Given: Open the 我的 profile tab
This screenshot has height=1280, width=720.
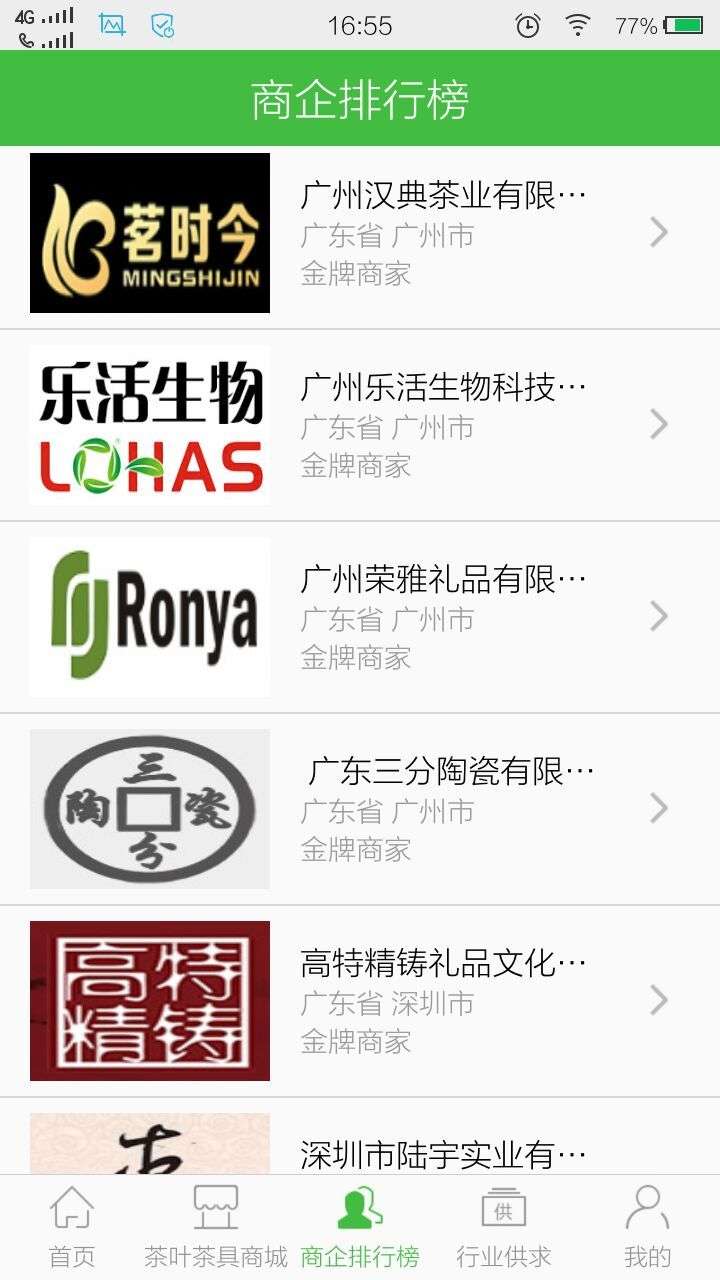Looking at the screenshot, I should tap(648, 1227).
